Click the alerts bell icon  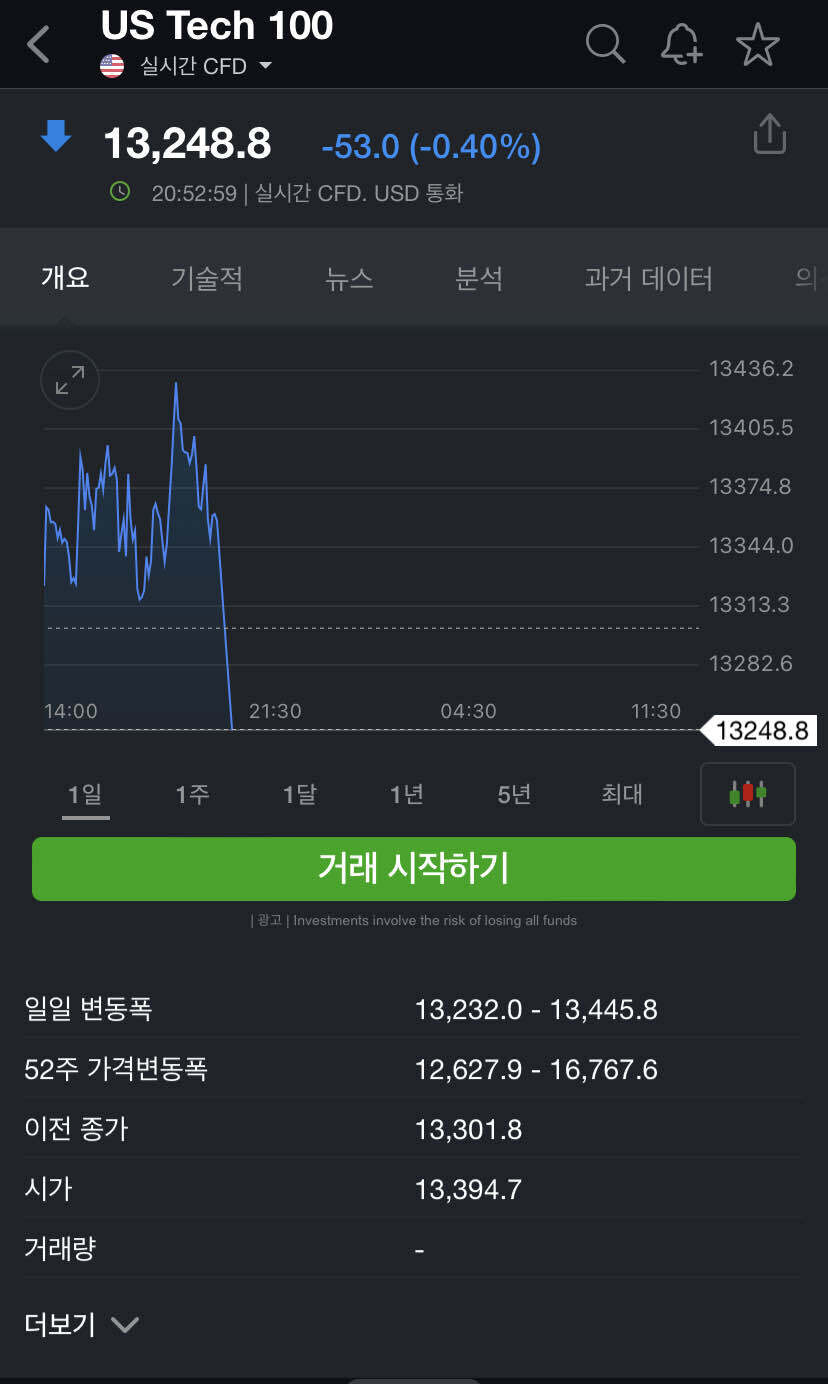[x=681, y=44]
